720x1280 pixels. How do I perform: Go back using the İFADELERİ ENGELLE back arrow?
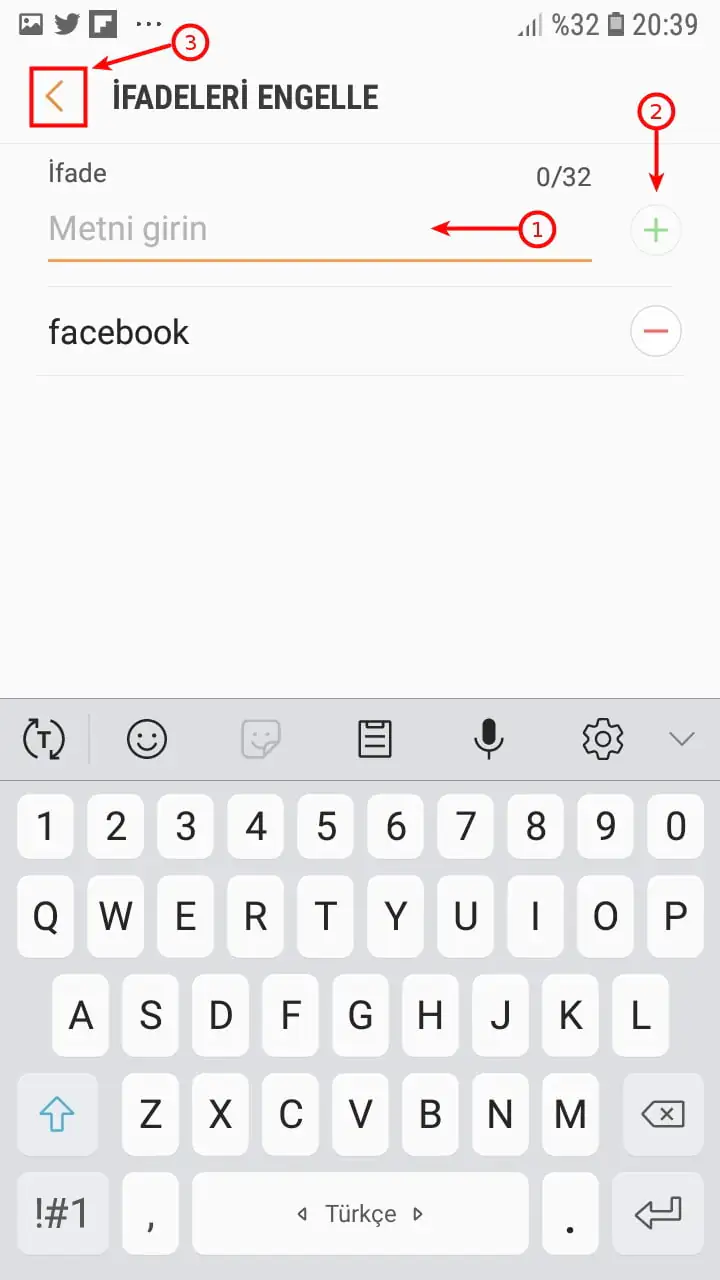tap(57, 96)
